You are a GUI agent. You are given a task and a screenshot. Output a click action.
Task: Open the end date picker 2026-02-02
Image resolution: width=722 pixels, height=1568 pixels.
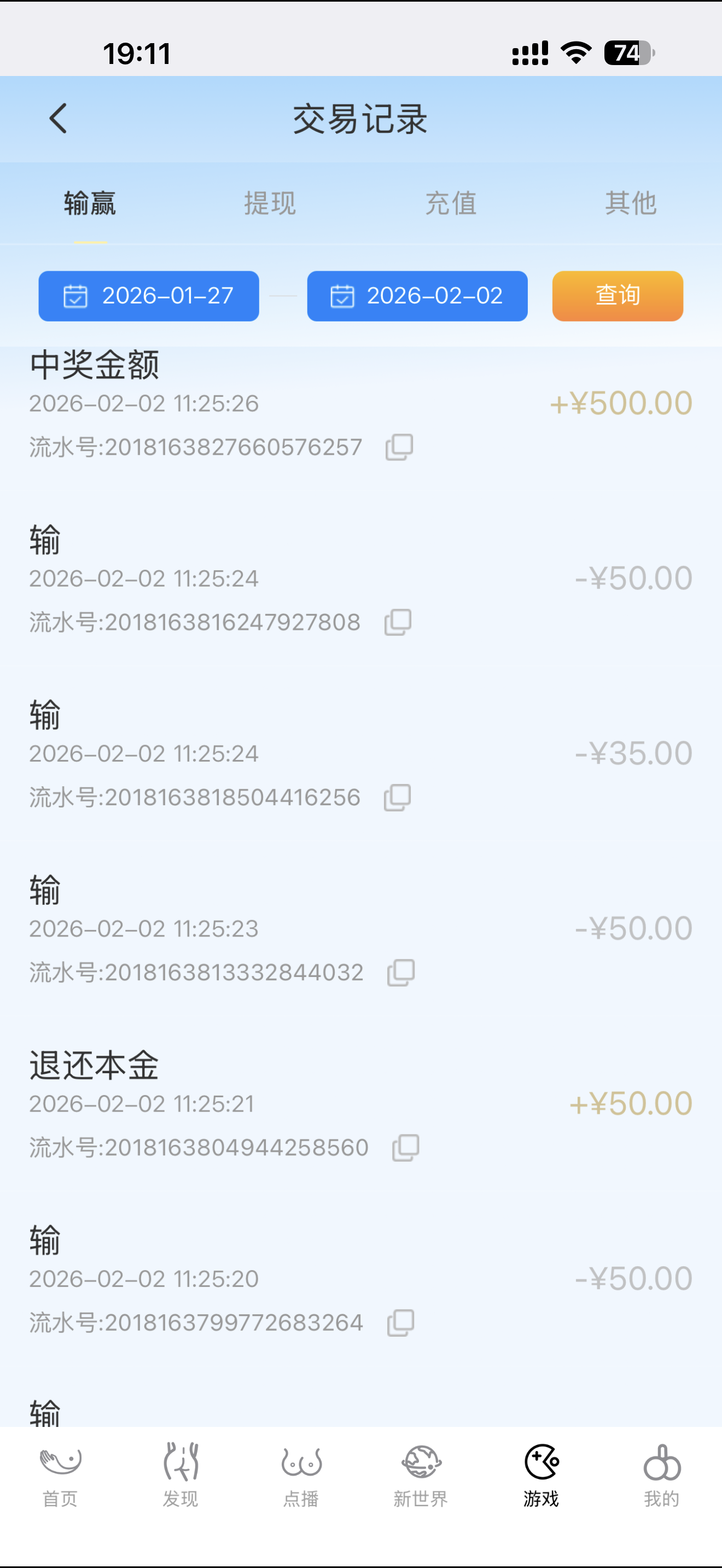coord(417,296)
